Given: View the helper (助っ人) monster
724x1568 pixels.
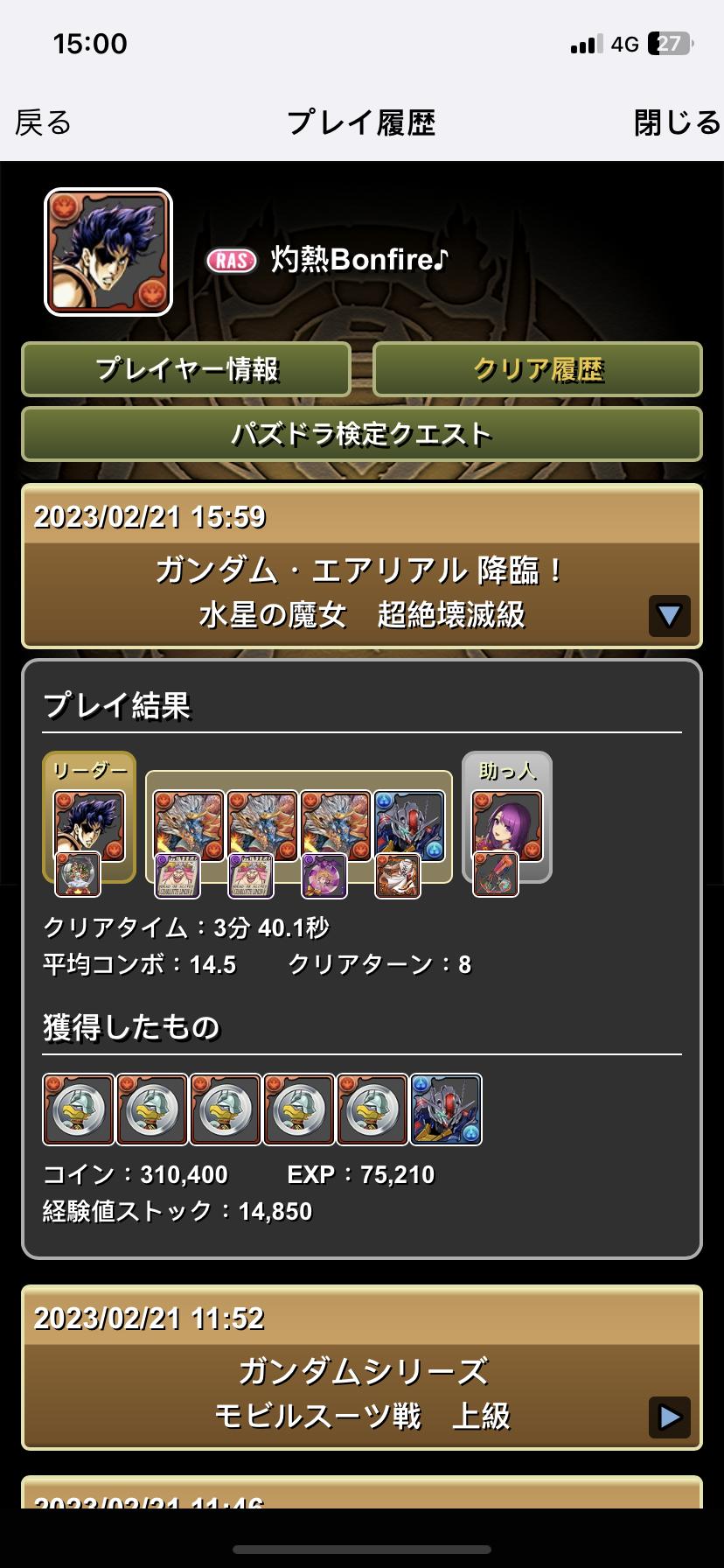Looking at the screenshot, I should click(507, 826).
